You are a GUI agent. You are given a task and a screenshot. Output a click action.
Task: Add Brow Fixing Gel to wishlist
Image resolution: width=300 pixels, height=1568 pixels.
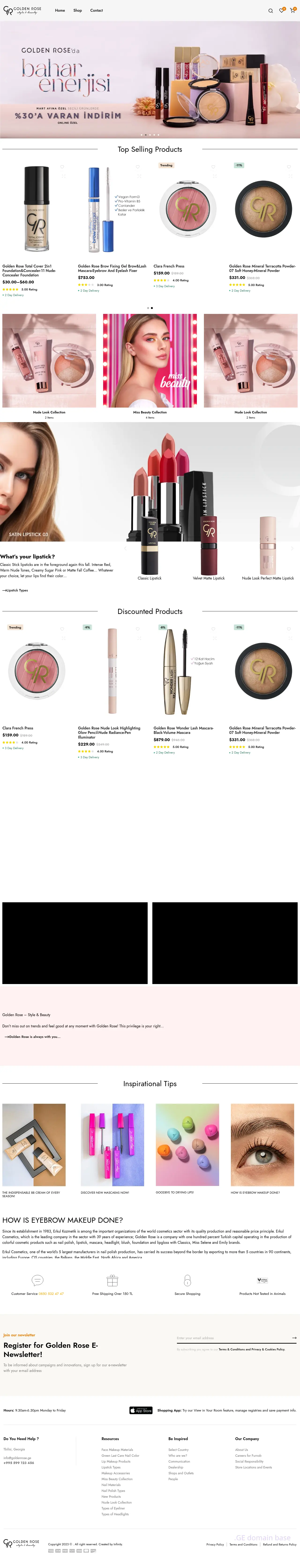[x=138, y=167]
